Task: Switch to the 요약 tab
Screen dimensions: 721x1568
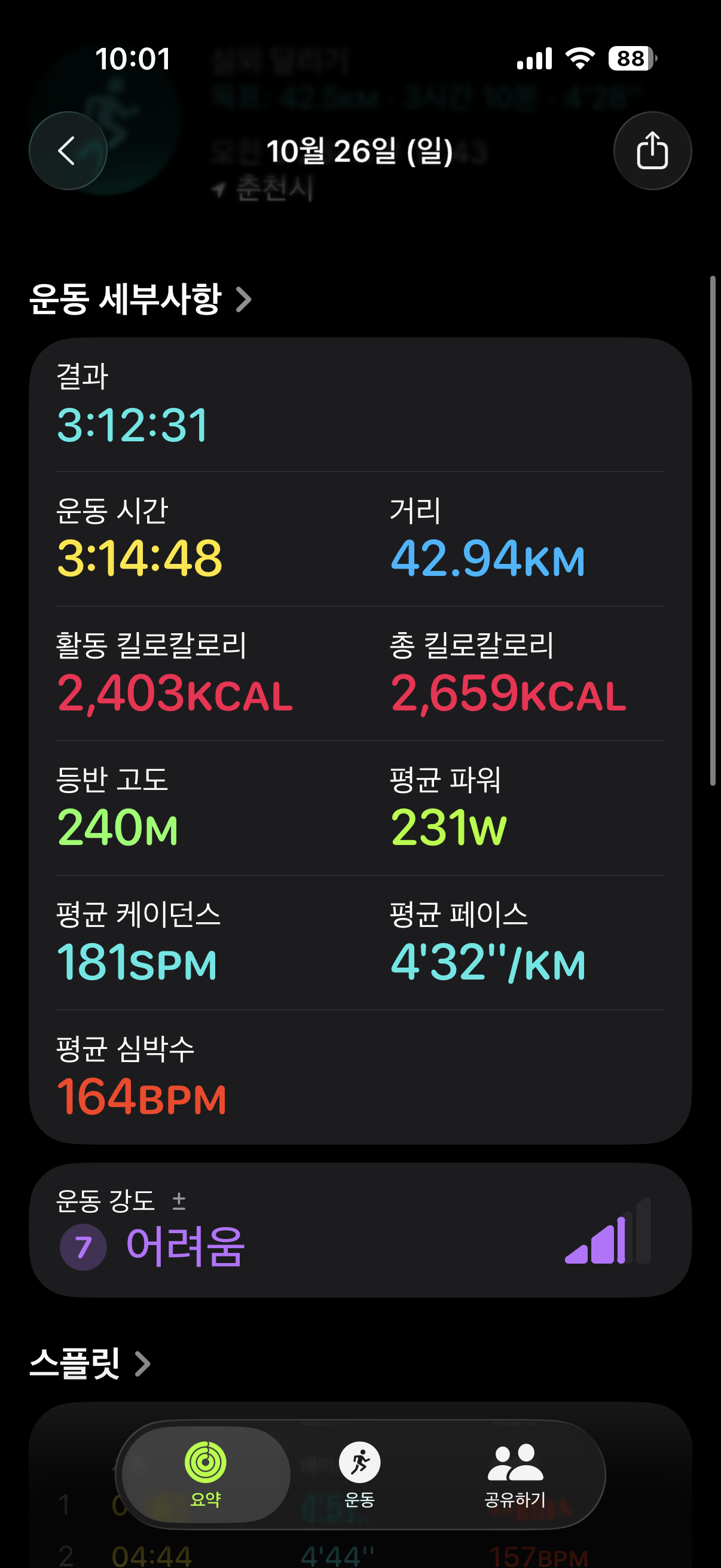Action: point(206,1474)
